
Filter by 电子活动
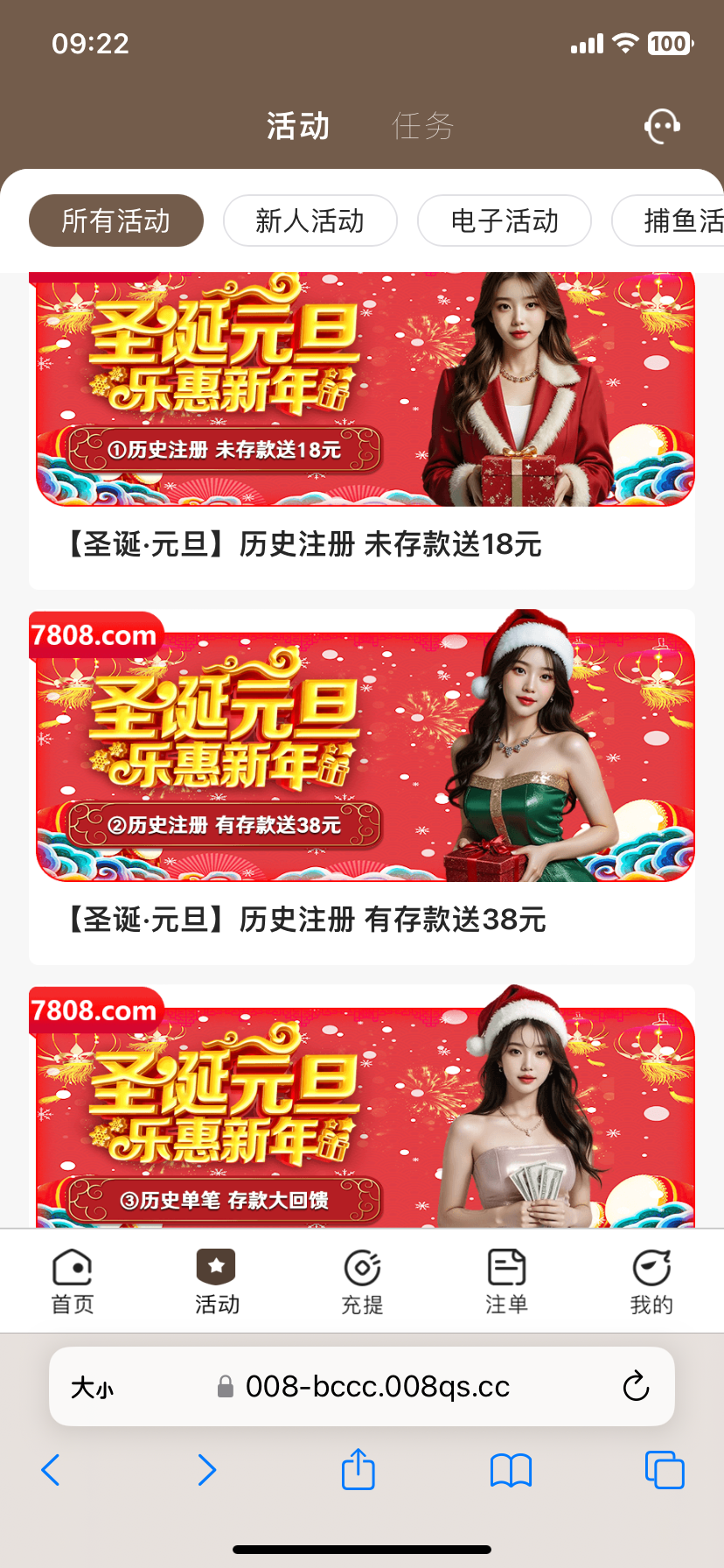[505, 220]
